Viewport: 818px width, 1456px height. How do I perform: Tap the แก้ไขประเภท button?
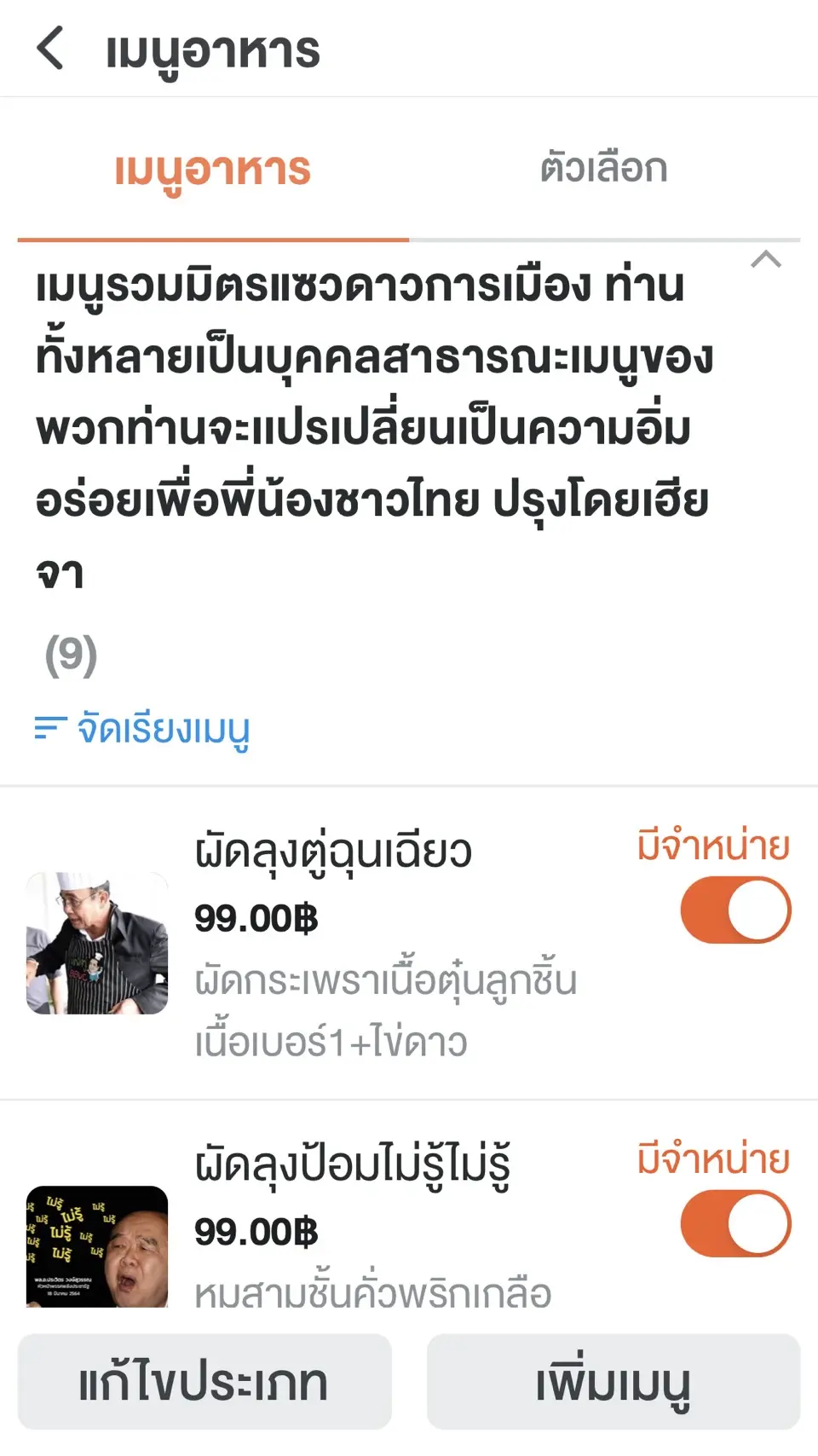coord(204,1382)
